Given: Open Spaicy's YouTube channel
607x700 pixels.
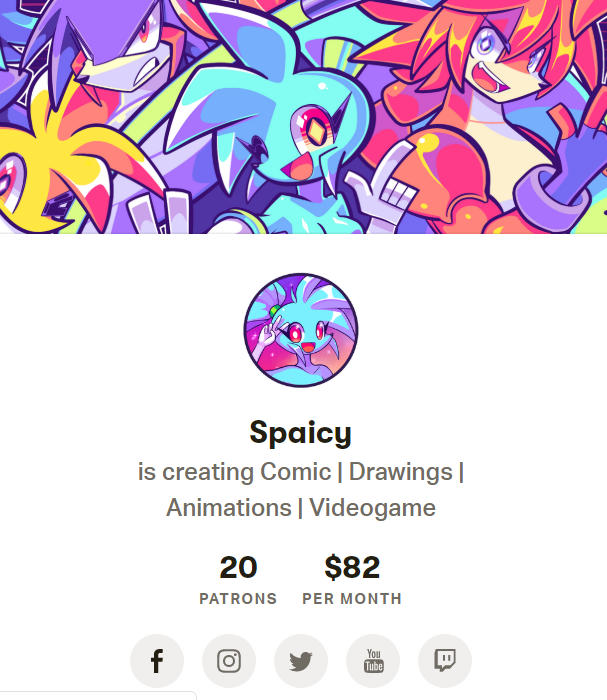Looking at the screenshot, I should point(373,661).
